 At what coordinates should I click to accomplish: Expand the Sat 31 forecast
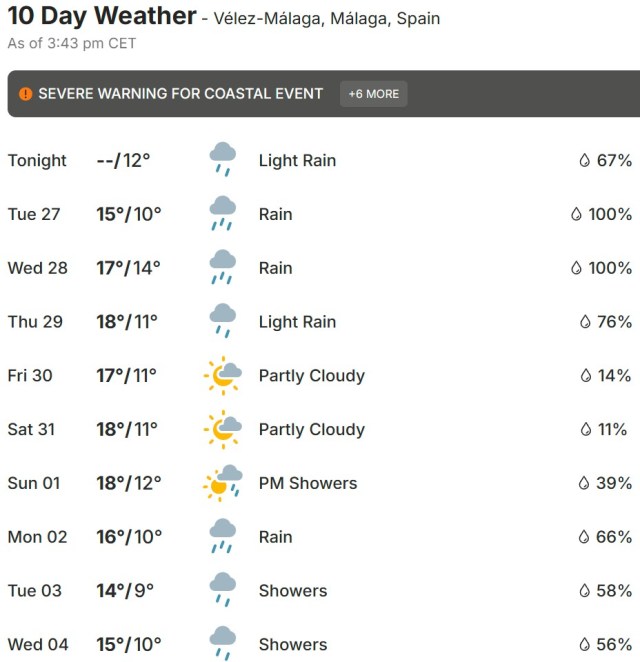coord(320,430)
